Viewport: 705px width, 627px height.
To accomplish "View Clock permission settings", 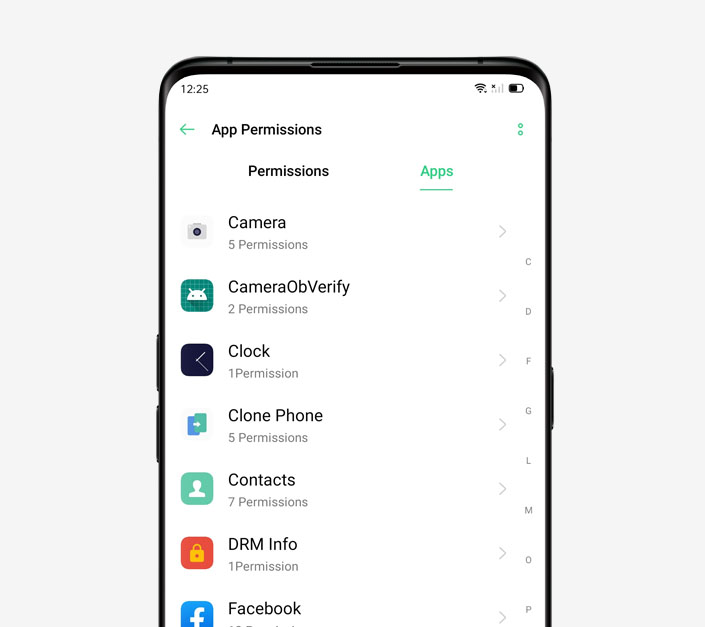I will [340, 360].
